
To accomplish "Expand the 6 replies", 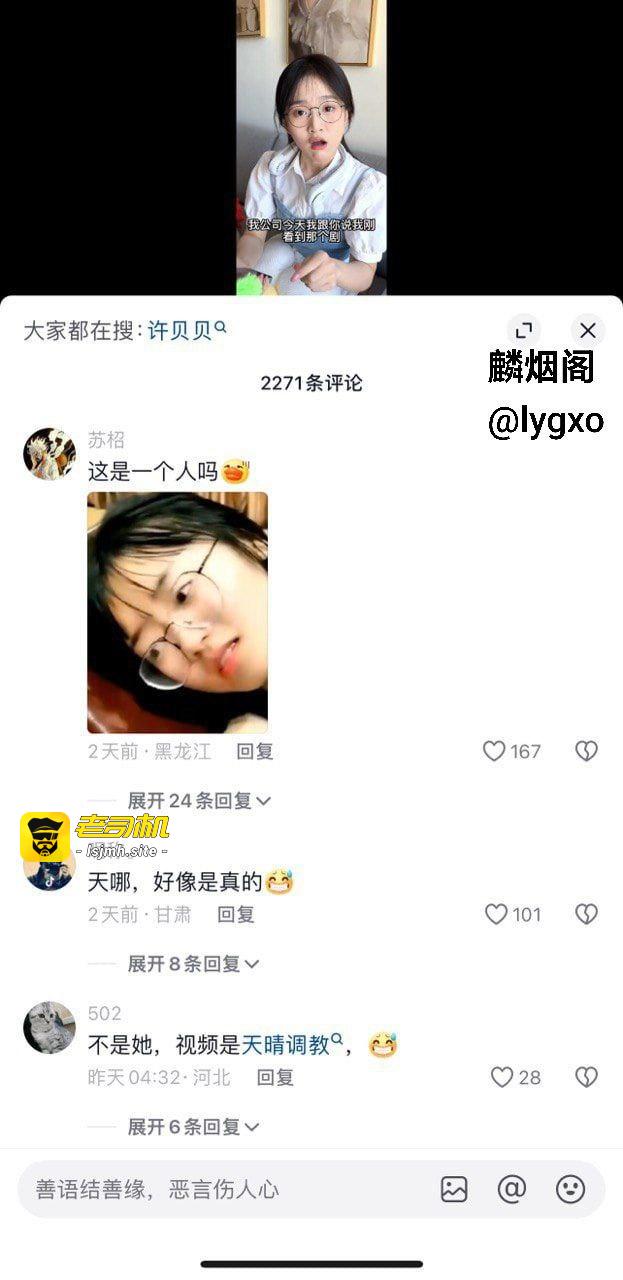I will pos(193,1127).
